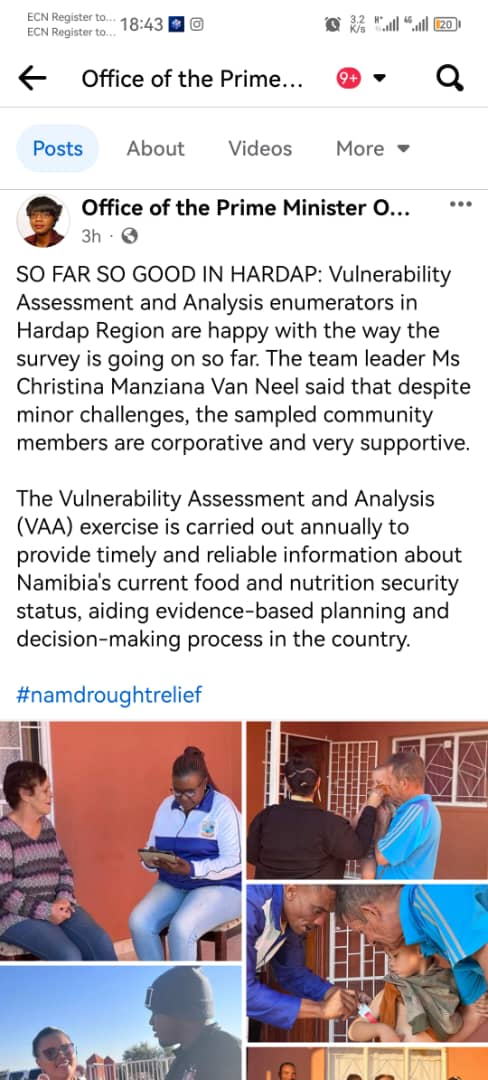Go back using the arrow icon
Image resolution: width=488 pixels, height=1080 pixels.
click(x=32, y=79)
